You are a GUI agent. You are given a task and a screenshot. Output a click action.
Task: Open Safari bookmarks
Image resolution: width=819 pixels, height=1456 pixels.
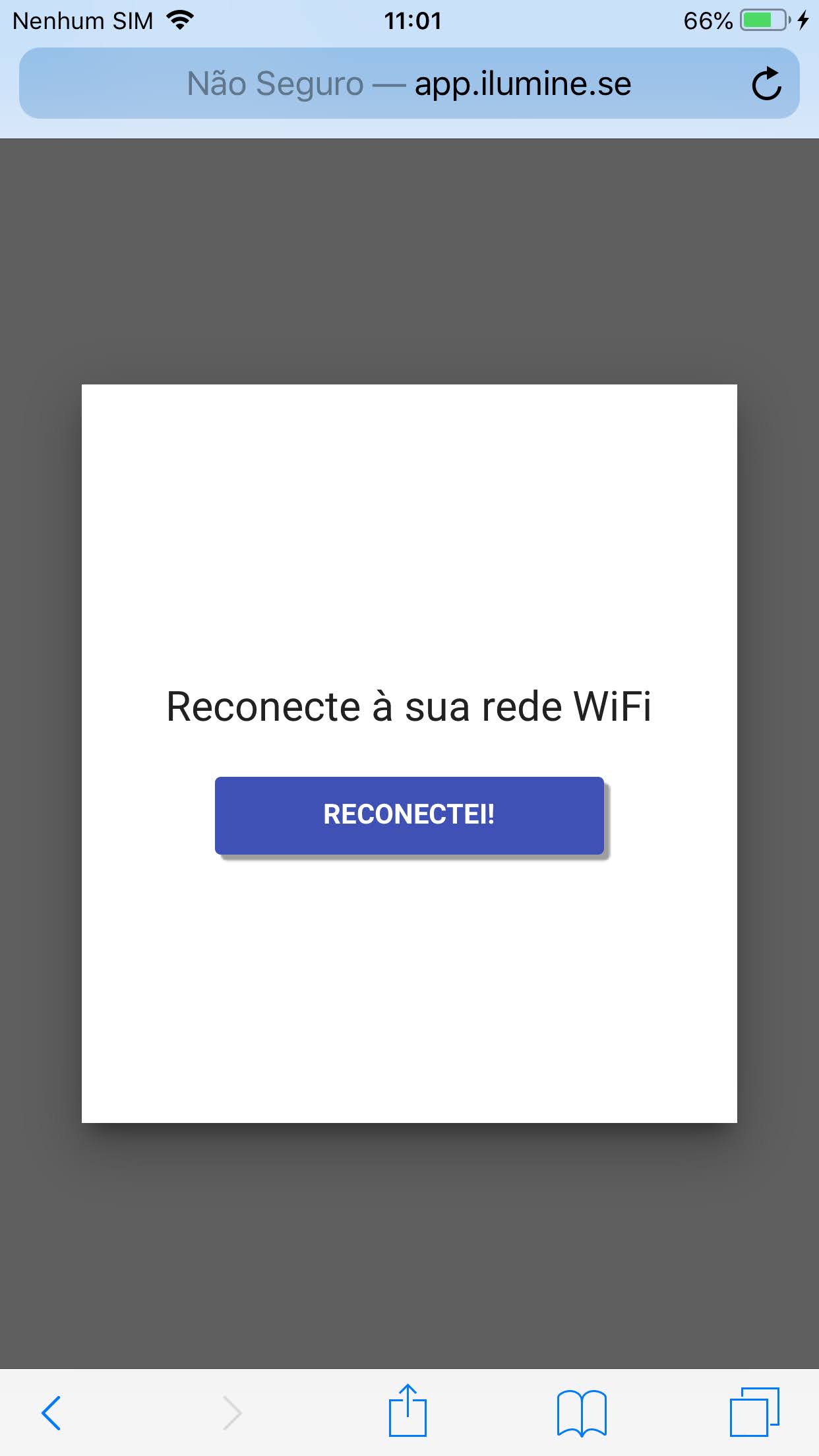click(581, 1412)
